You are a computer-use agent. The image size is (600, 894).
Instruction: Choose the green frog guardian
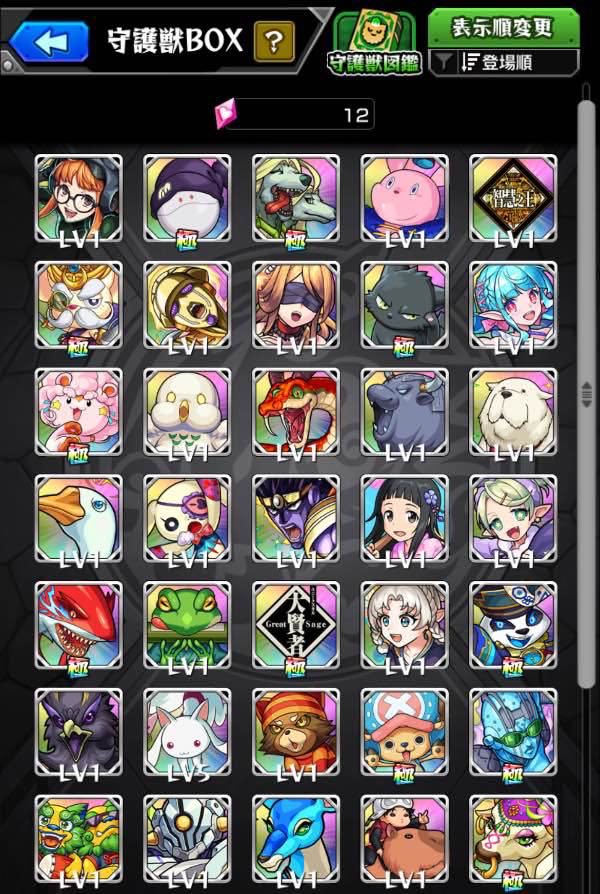(187, 625)
